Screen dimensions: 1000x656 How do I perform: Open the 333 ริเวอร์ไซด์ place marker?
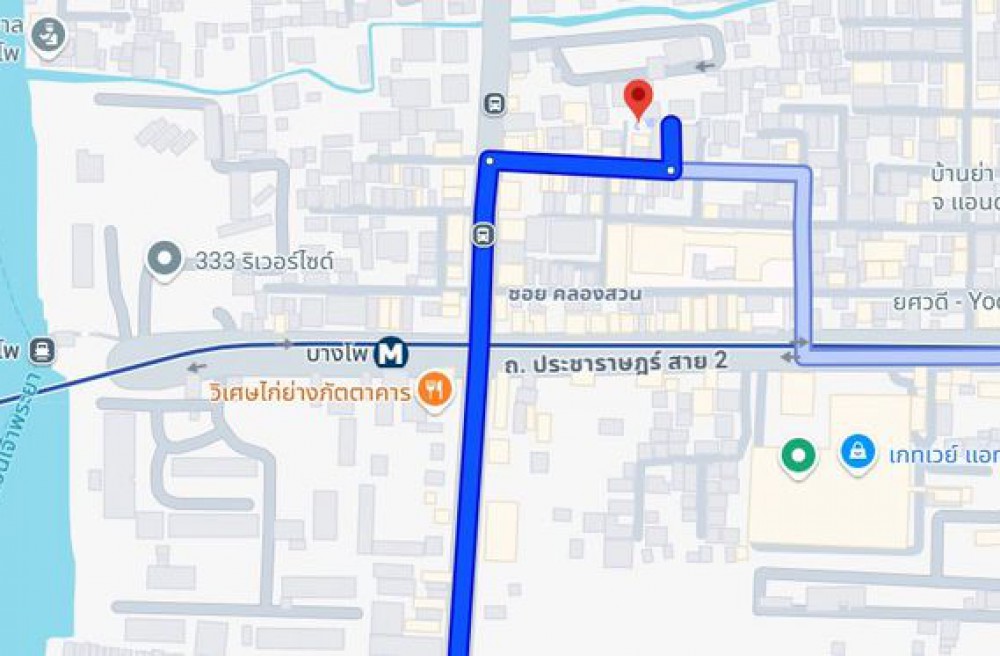[163, 261]
